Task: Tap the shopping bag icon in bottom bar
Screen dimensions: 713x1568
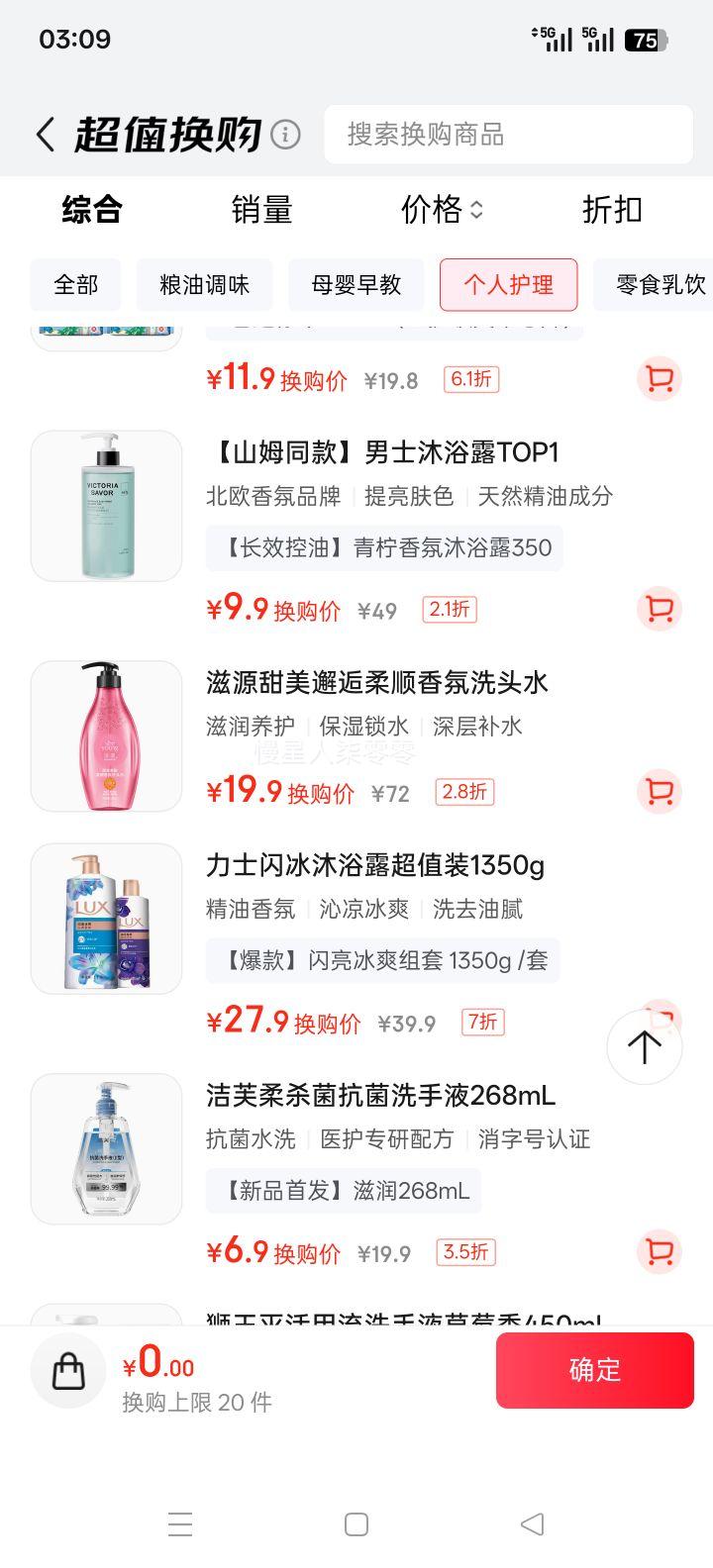Action: (67, 1370)
